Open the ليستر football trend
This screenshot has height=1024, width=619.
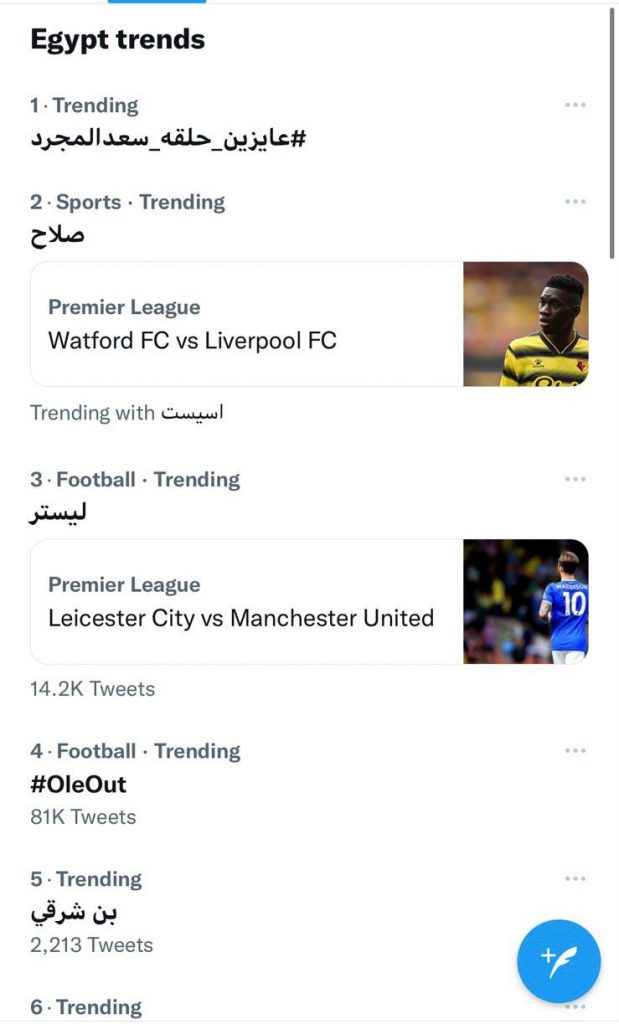(x=58, y=512)
